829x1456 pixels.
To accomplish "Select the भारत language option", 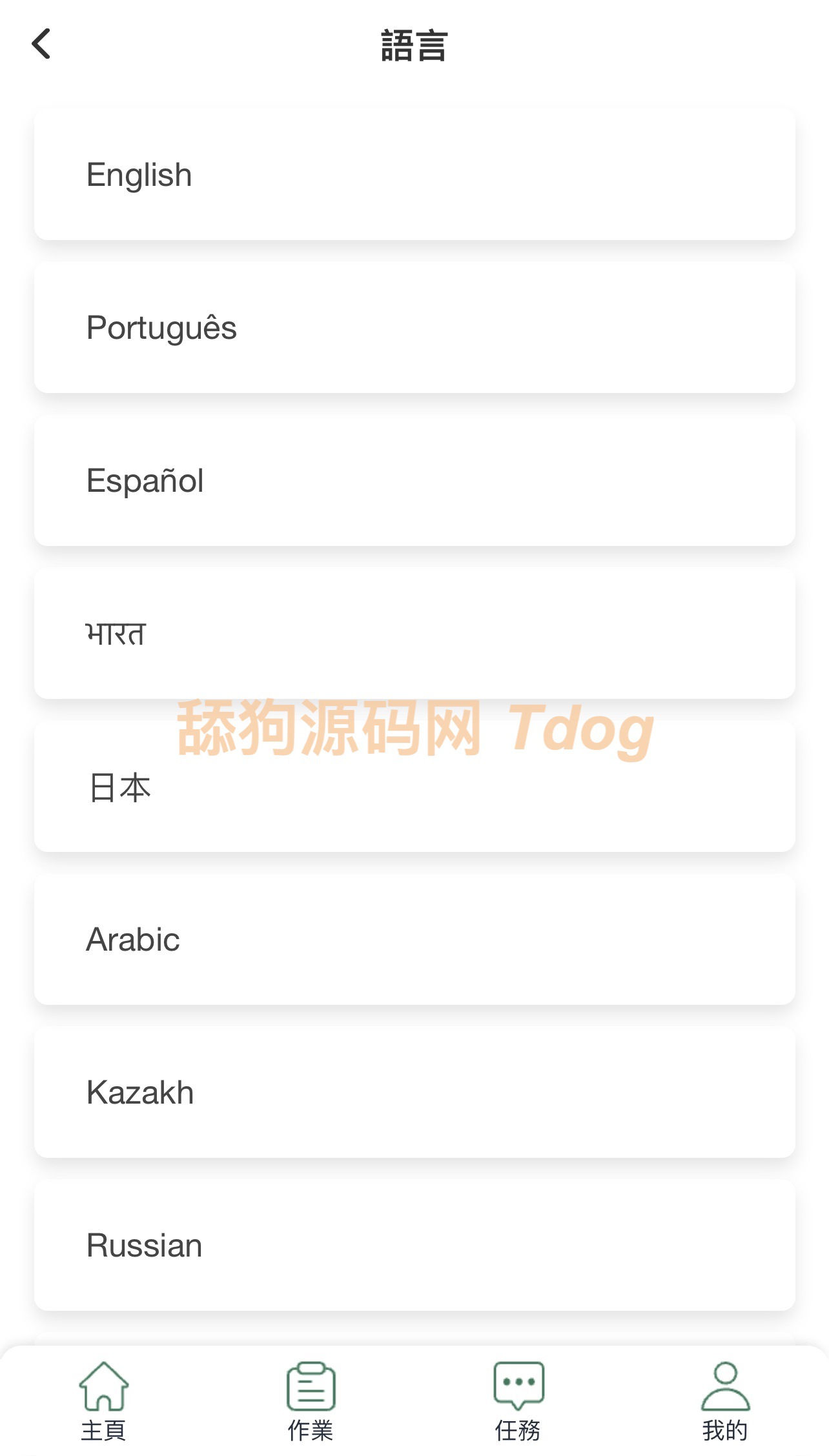I will tap(414, 633).
